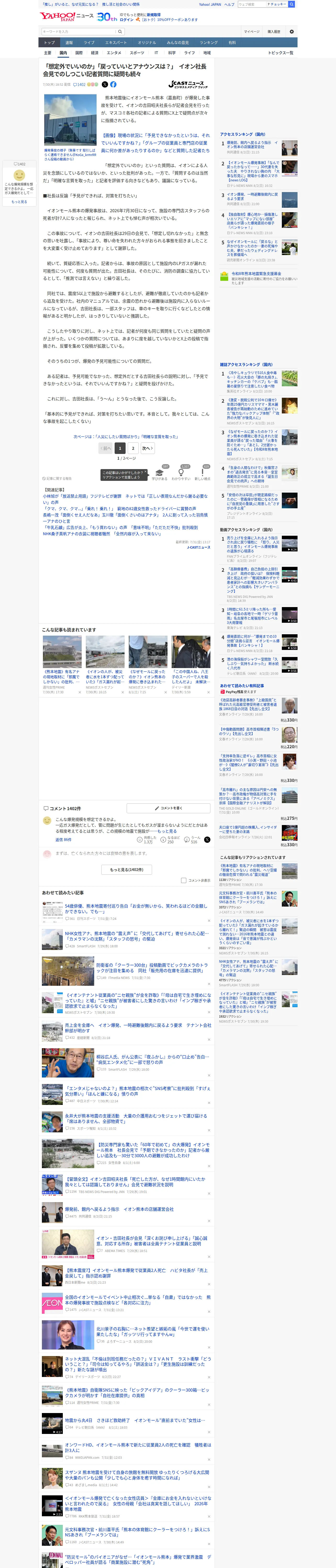
Task: Switch to the ランキング tab
Action: click(x=209, y=43)
